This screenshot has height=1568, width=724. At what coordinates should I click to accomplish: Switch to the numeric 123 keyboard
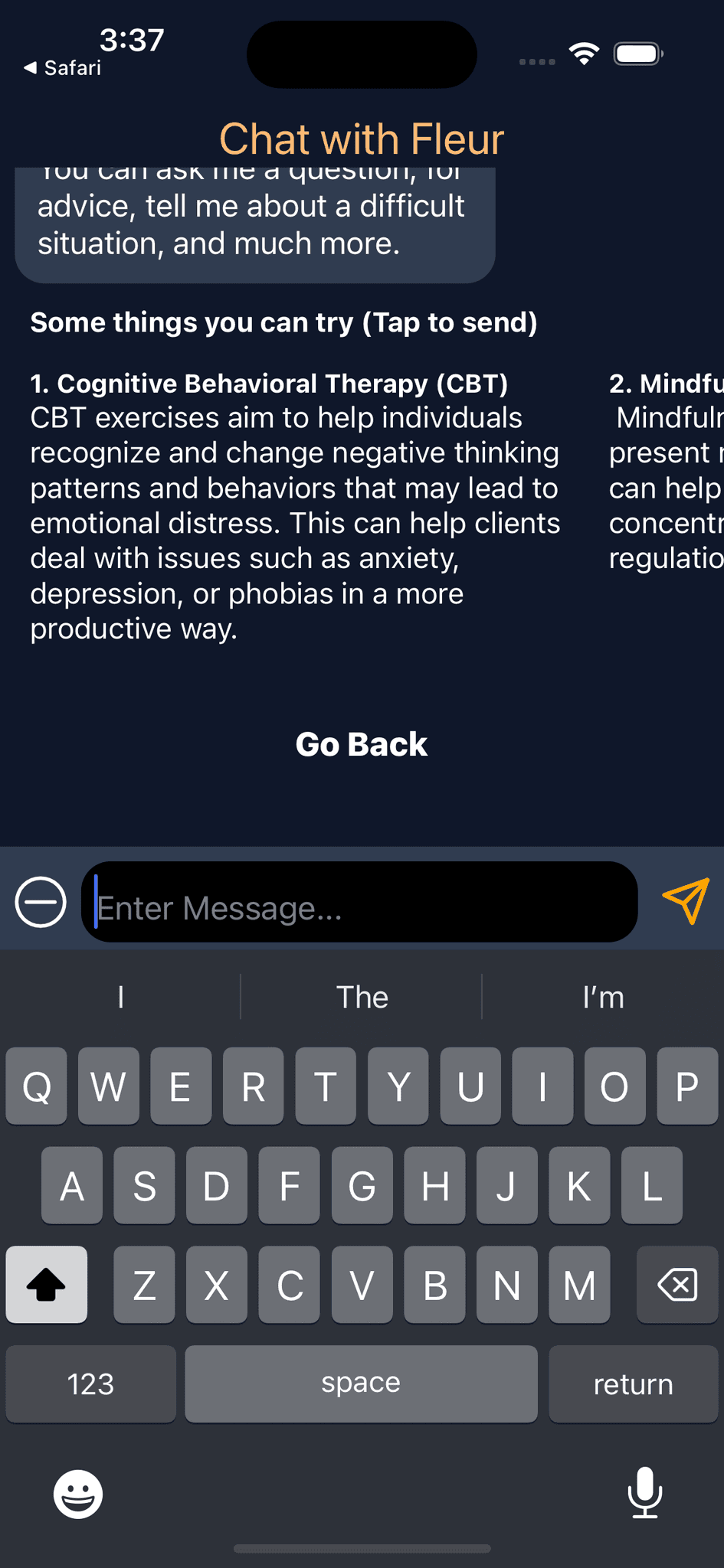tap(90, 1383)
